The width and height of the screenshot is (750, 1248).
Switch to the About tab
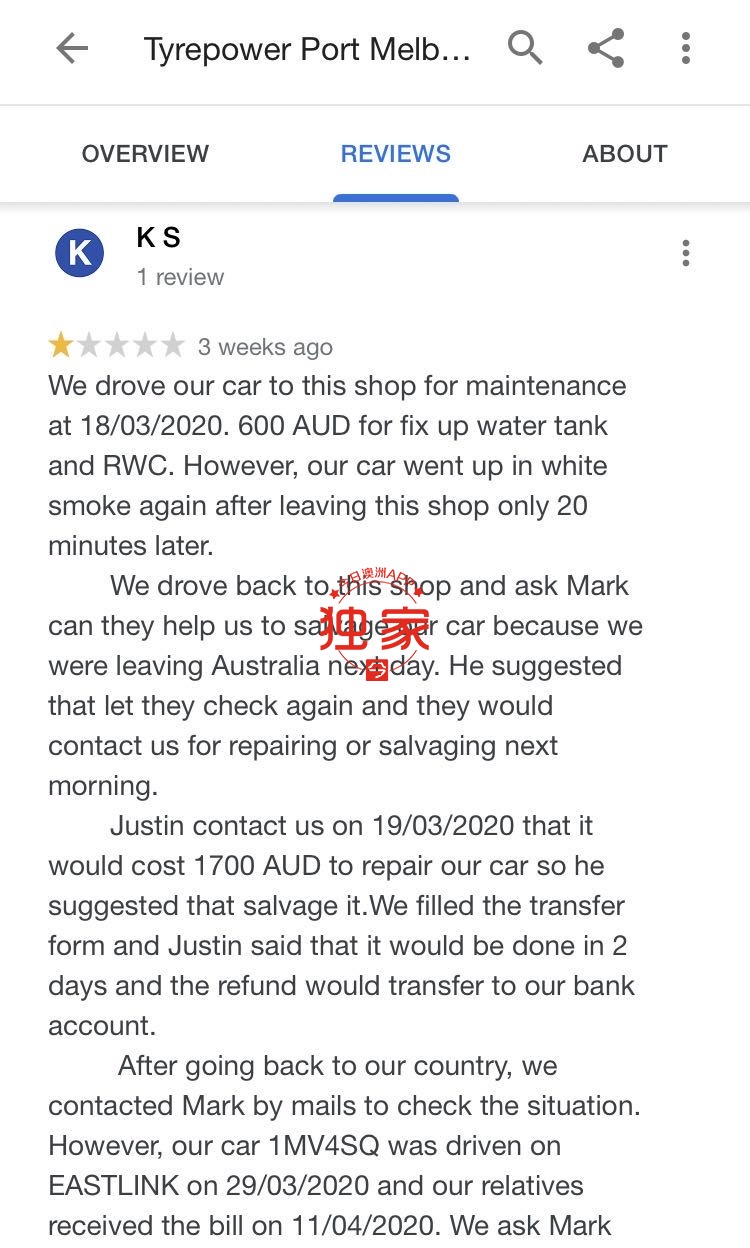[x=625, y=154]
